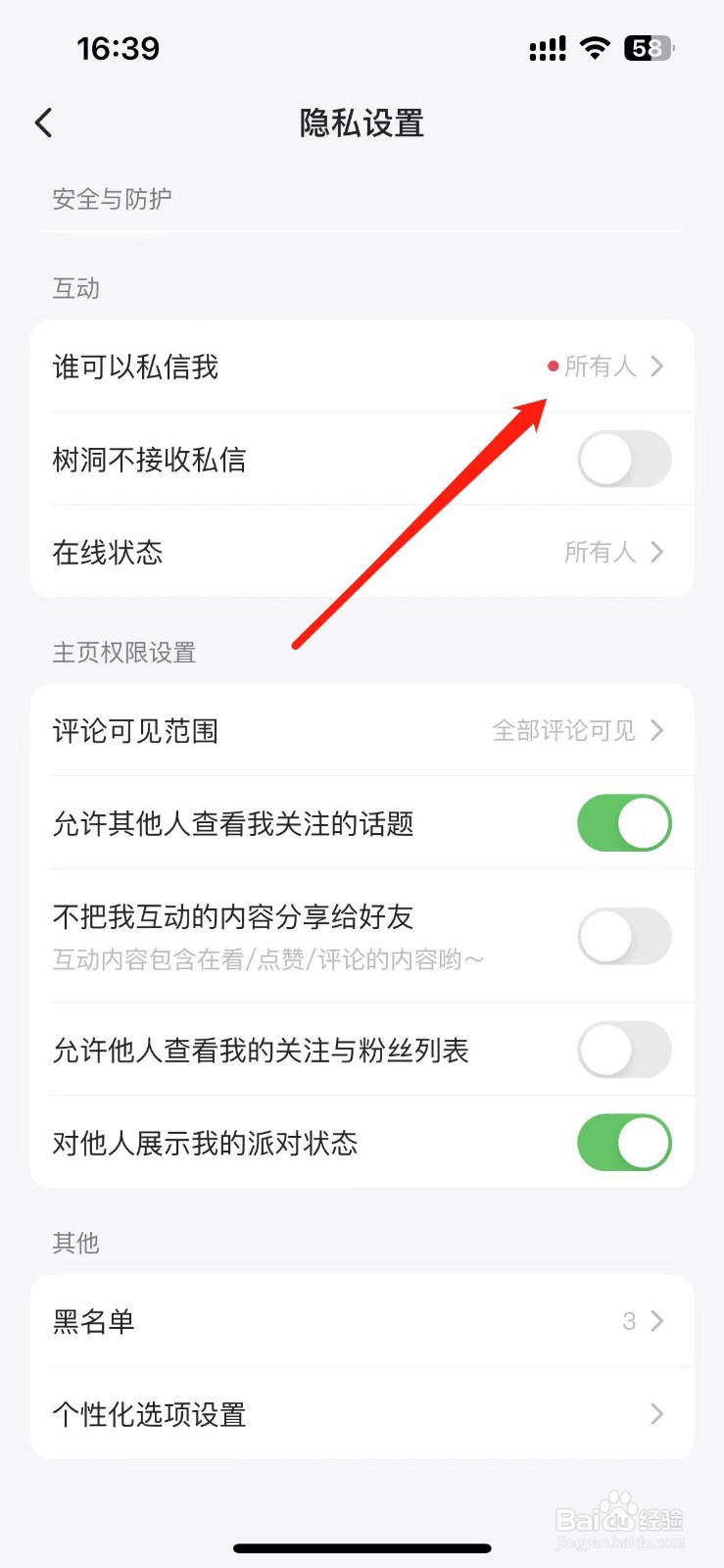This screenshot has width=724, height=1568.
Task: Tap the Wi-Fi icon in the status bar
Action: click(595, 48)
